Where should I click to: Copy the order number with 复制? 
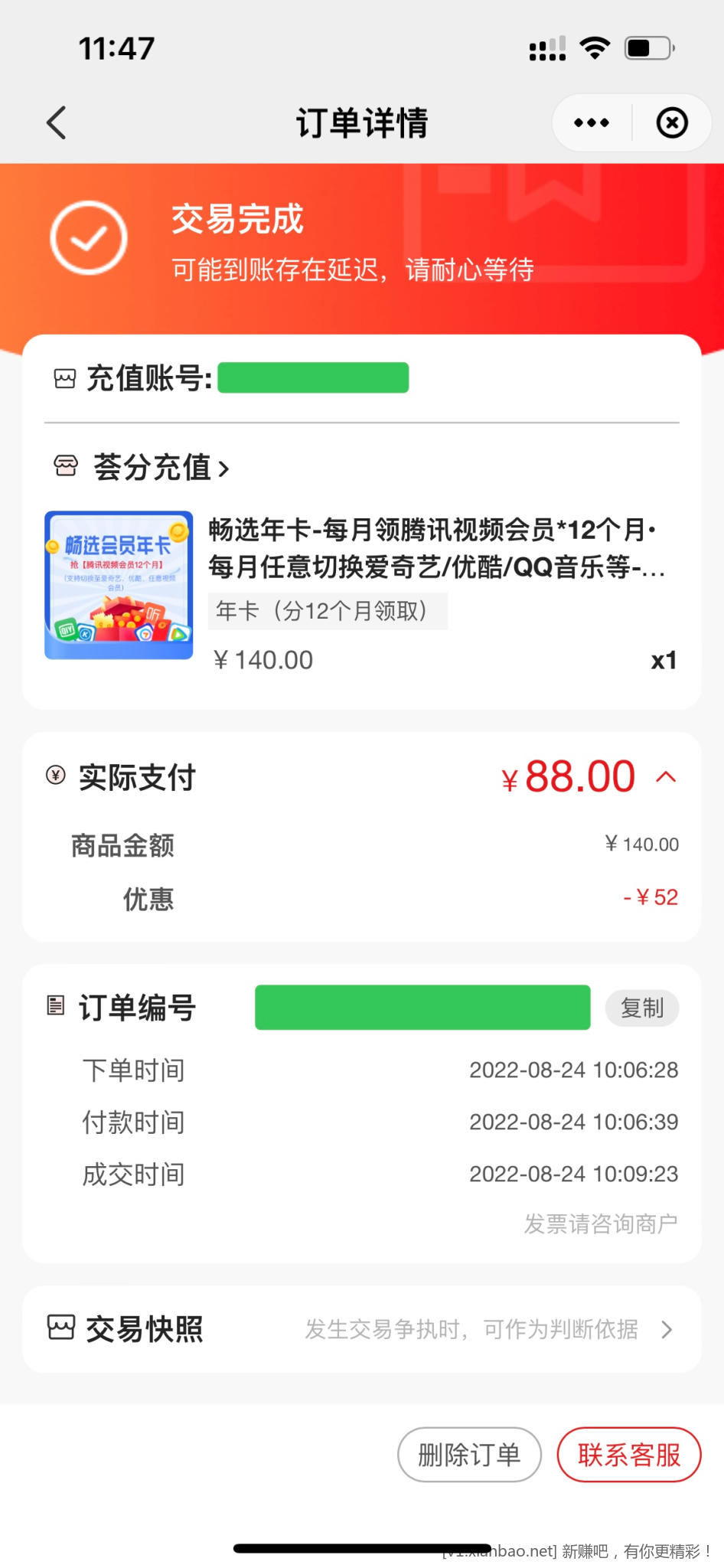(x=641, y=1008)
